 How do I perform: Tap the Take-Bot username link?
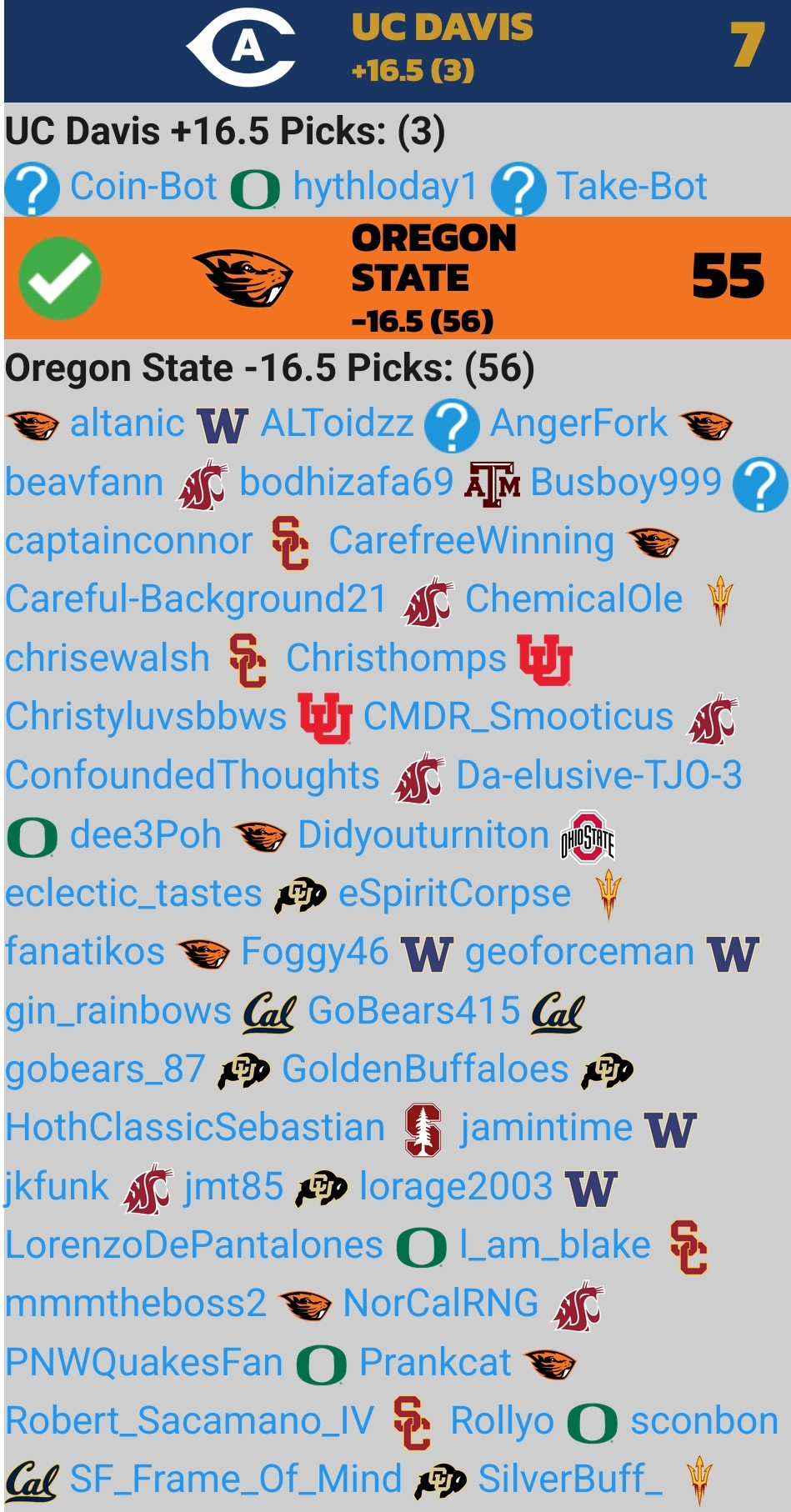tap(631, 187)
